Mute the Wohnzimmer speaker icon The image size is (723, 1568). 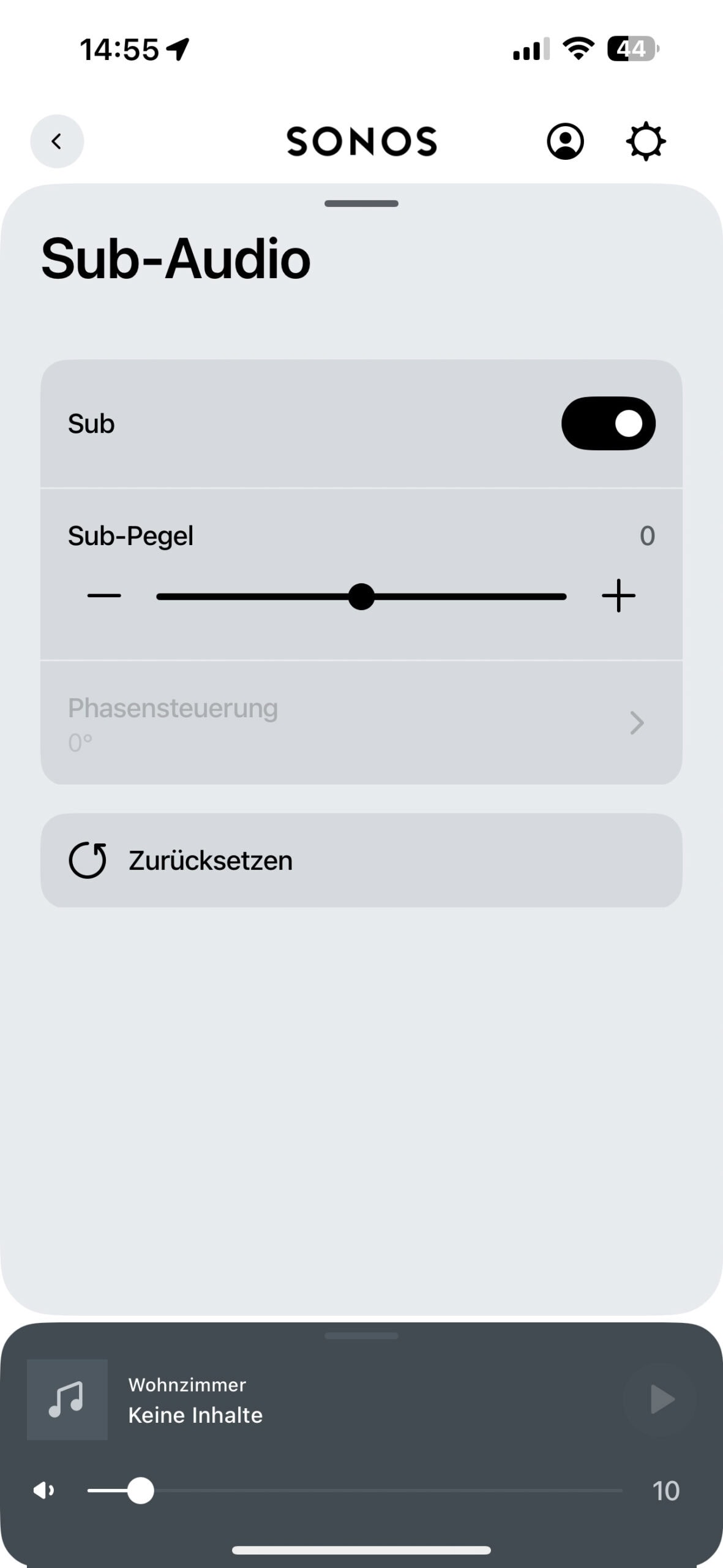[x=44, y=1490]
